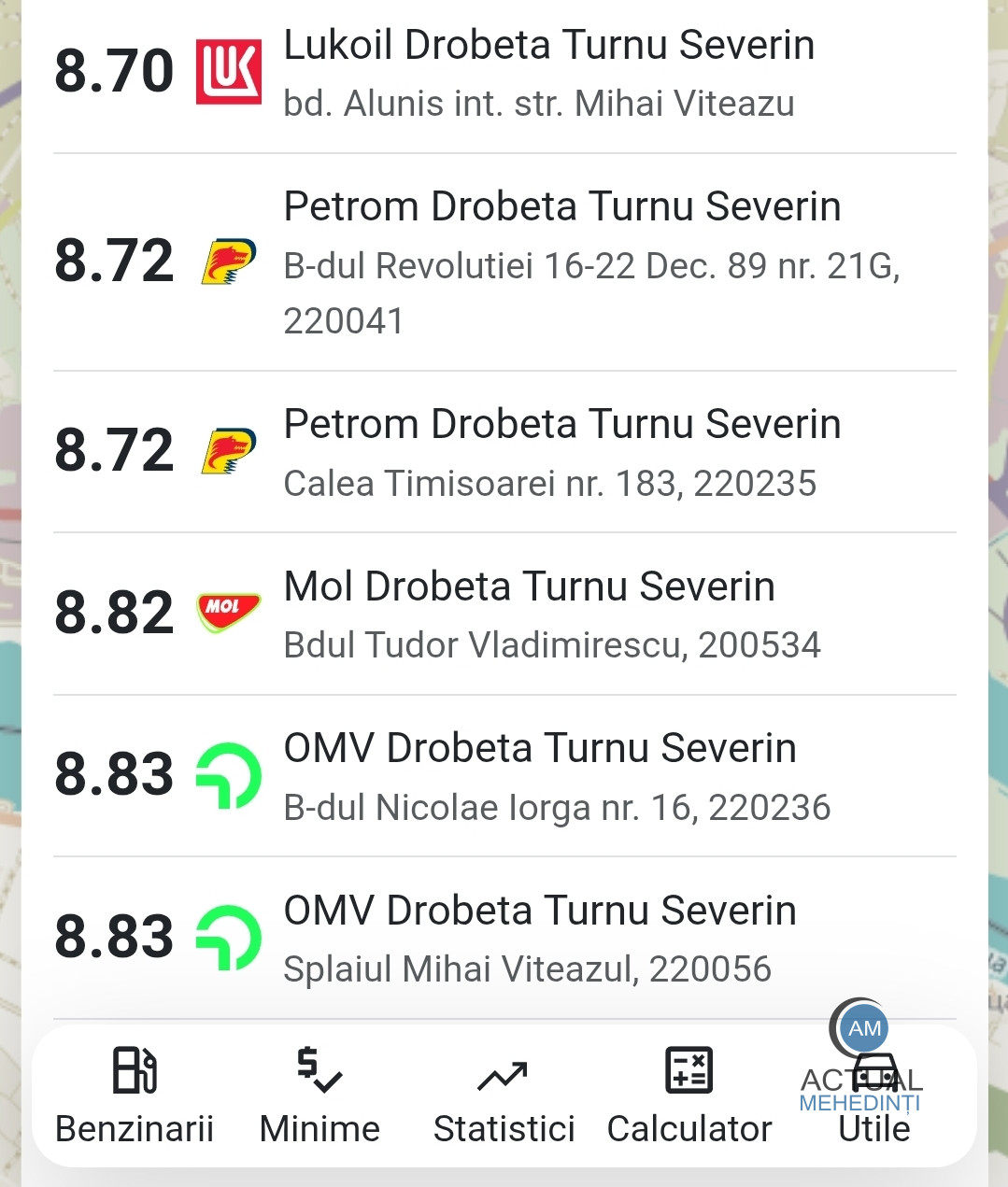
Task: Open the Mol Drobeta Turnu Severin station
Action: [x=504, y=614]
